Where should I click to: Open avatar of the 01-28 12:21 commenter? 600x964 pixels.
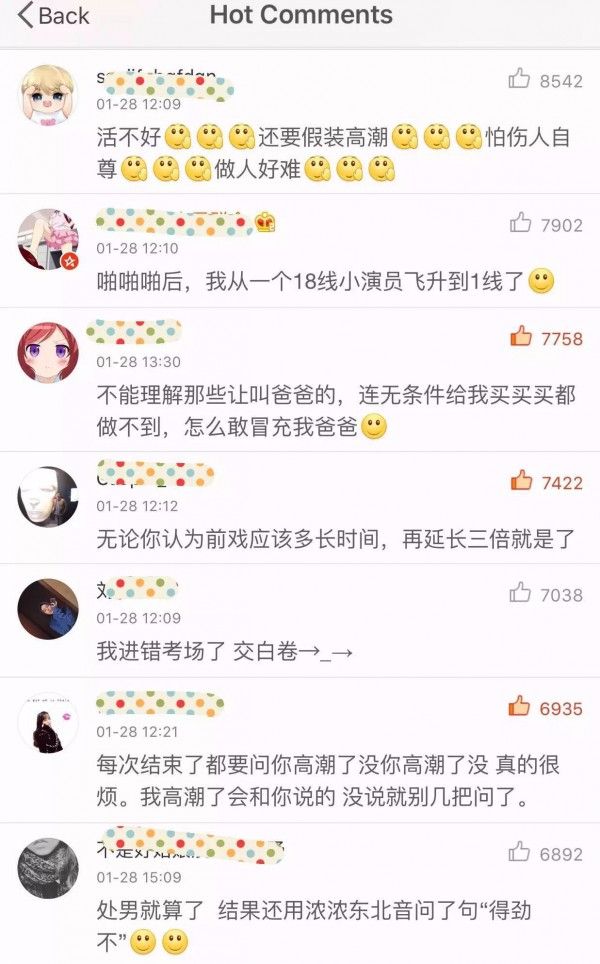(x=48, y=723)
